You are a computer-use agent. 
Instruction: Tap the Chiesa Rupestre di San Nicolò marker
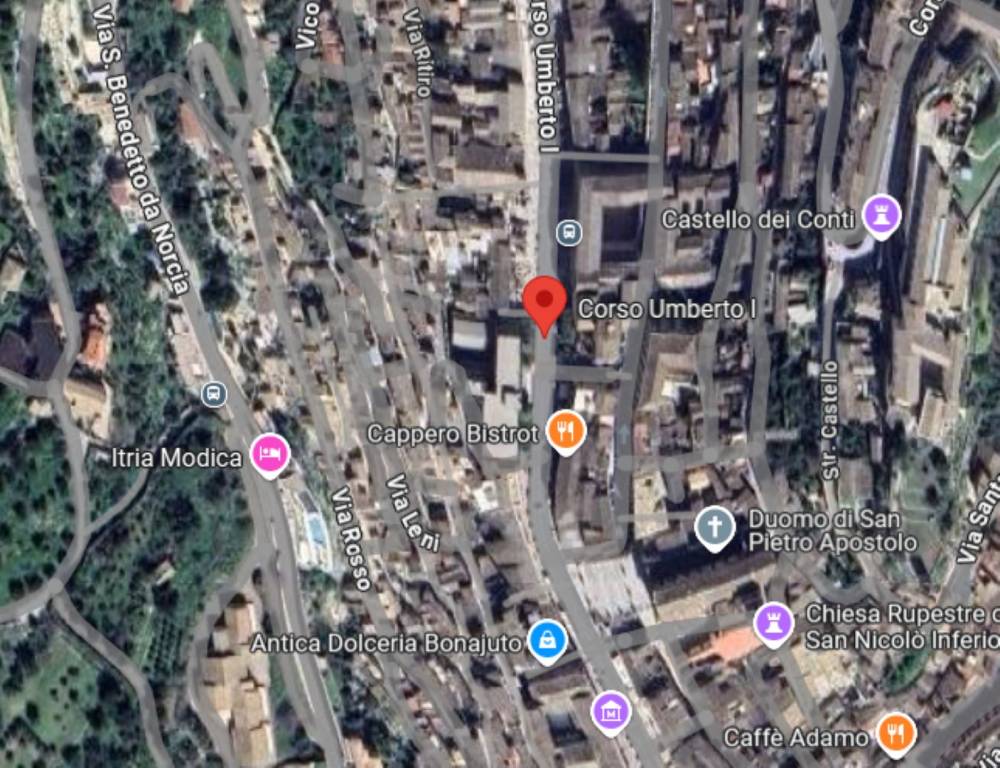click(774, 623)
